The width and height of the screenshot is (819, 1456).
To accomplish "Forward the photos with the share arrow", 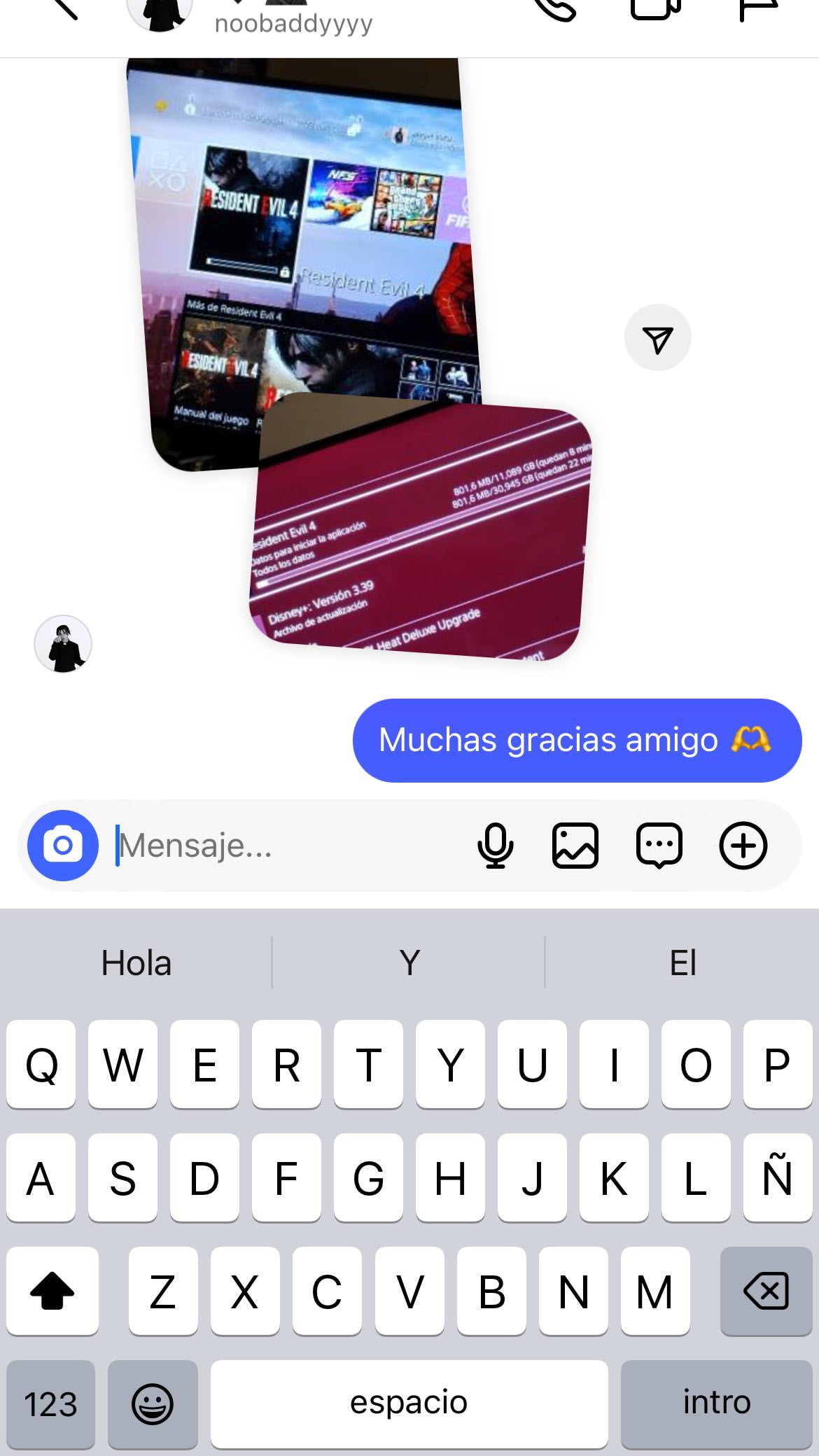I will pyautogui.click(x=657, y=338).
